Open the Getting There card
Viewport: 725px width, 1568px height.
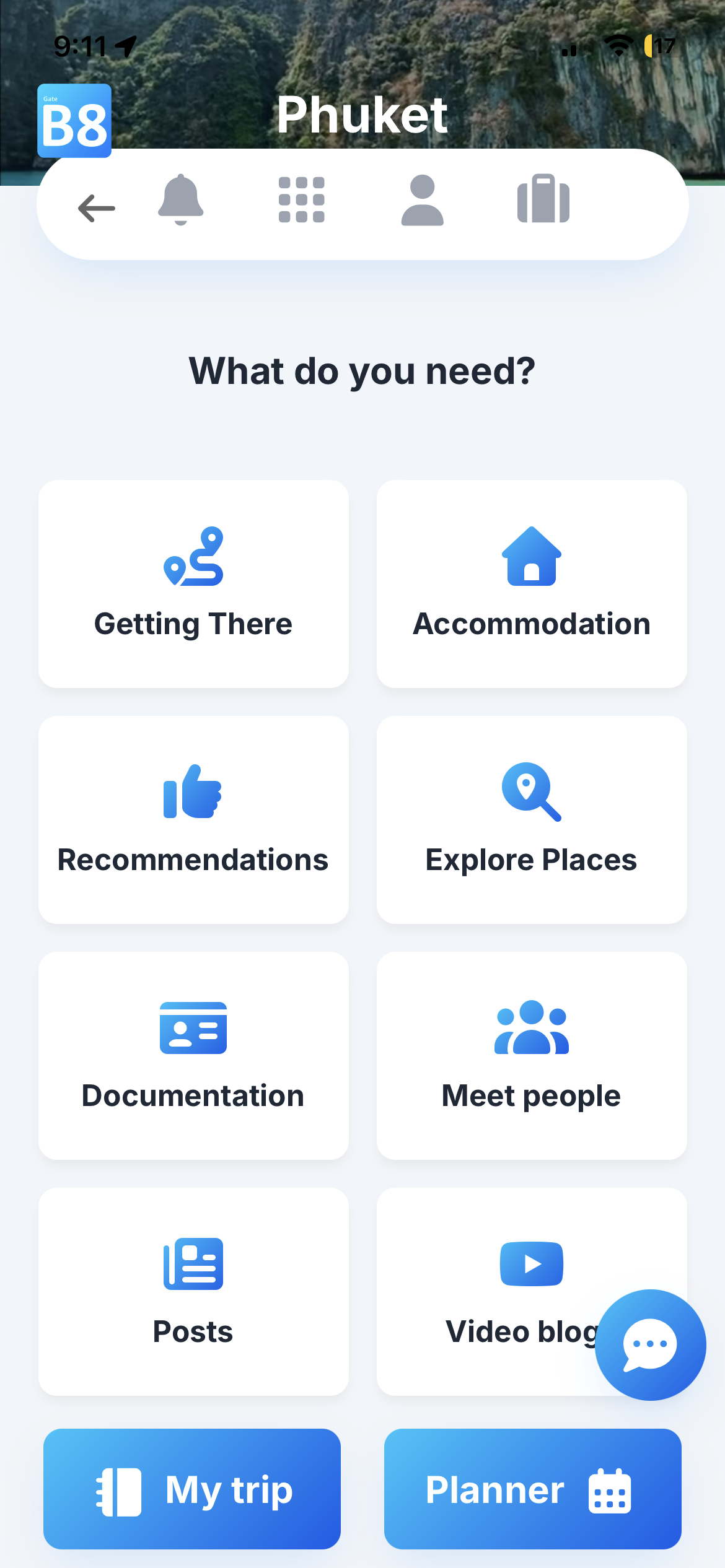tap(193, 583)
